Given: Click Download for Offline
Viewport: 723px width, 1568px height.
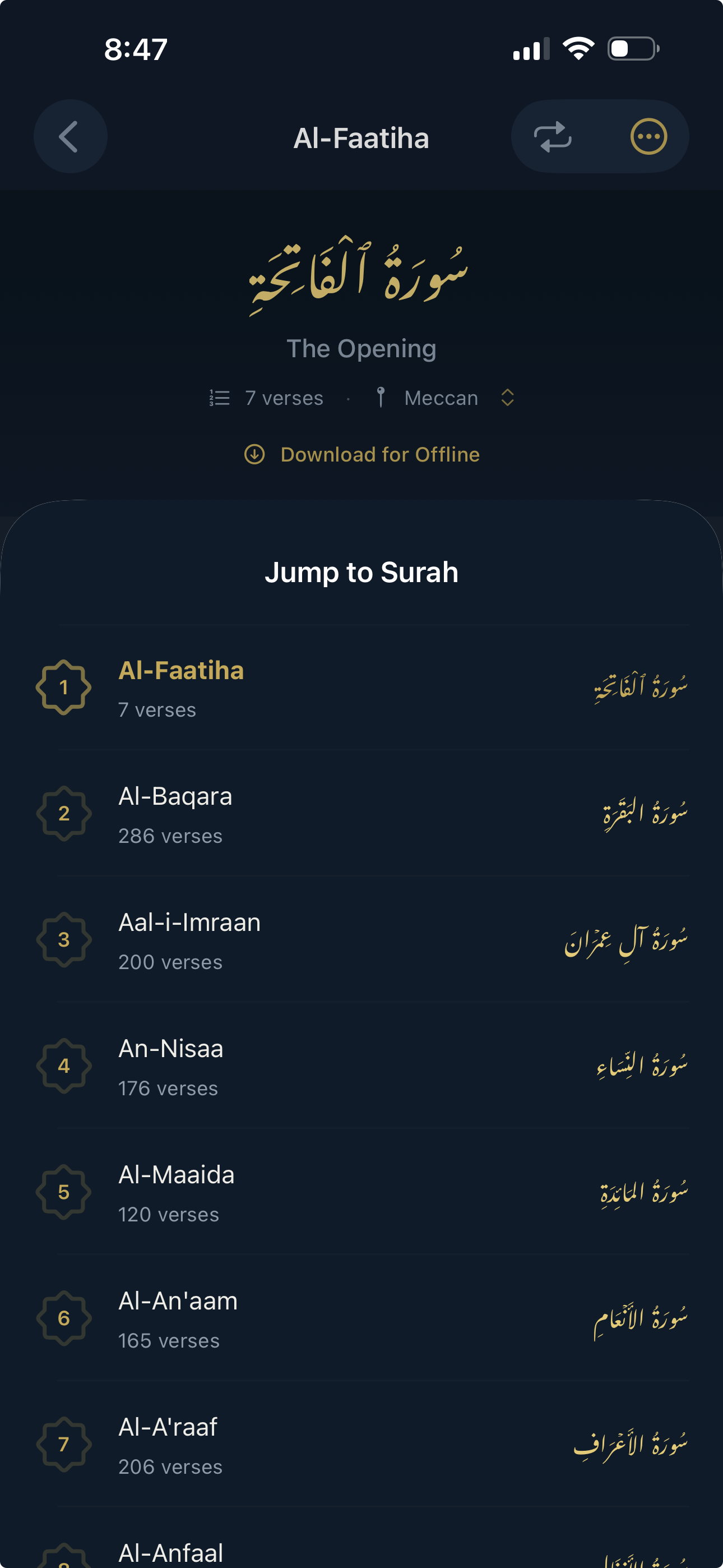Looking at the screenshot, I should point(380,454).
